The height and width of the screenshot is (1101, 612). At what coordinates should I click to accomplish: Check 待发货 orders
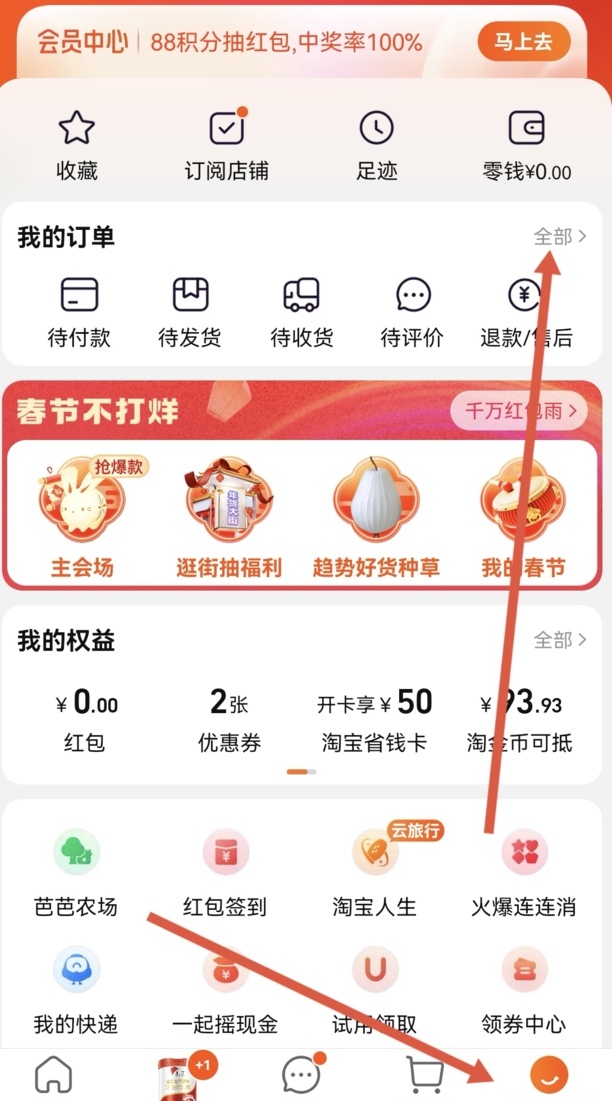[x=190, y=311]
